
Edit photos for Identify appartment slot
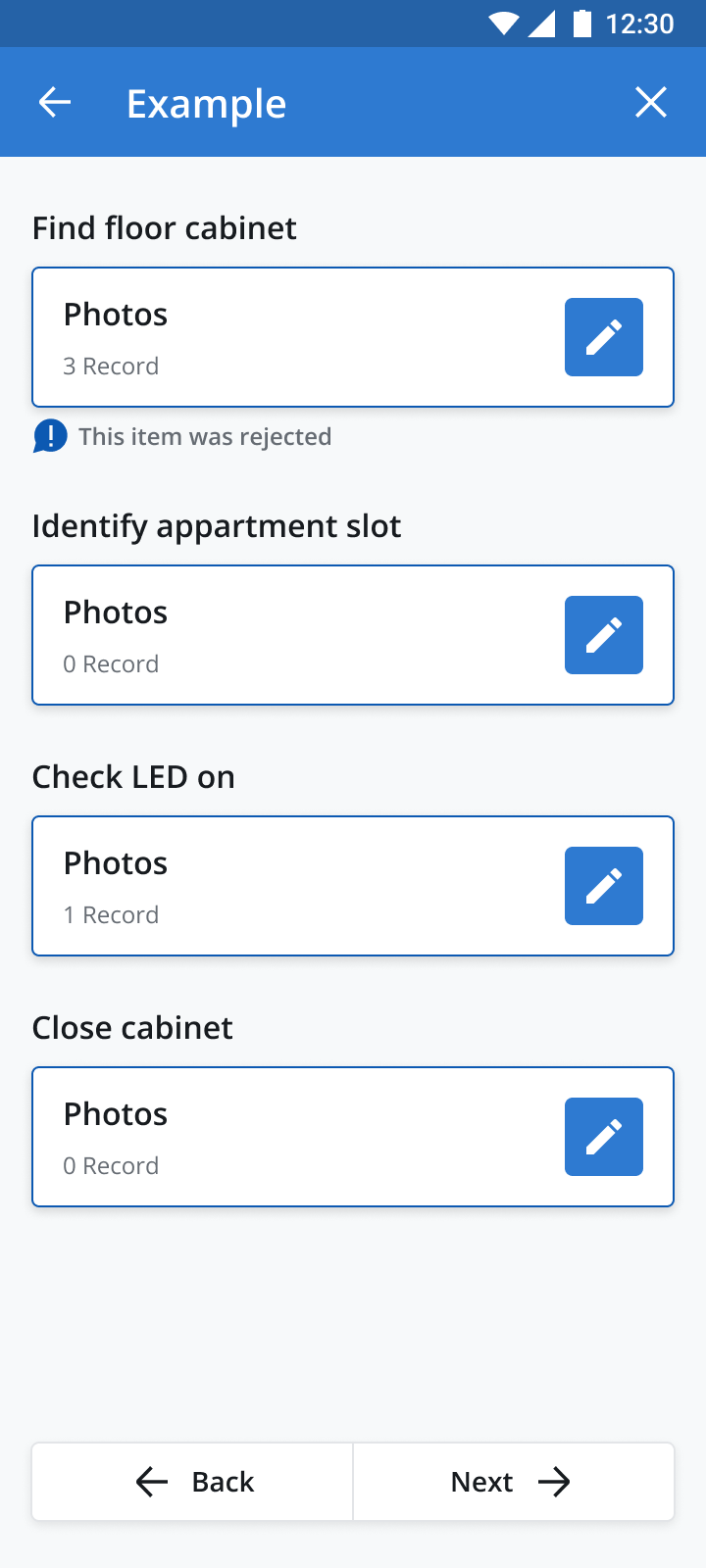click(604, 635)
